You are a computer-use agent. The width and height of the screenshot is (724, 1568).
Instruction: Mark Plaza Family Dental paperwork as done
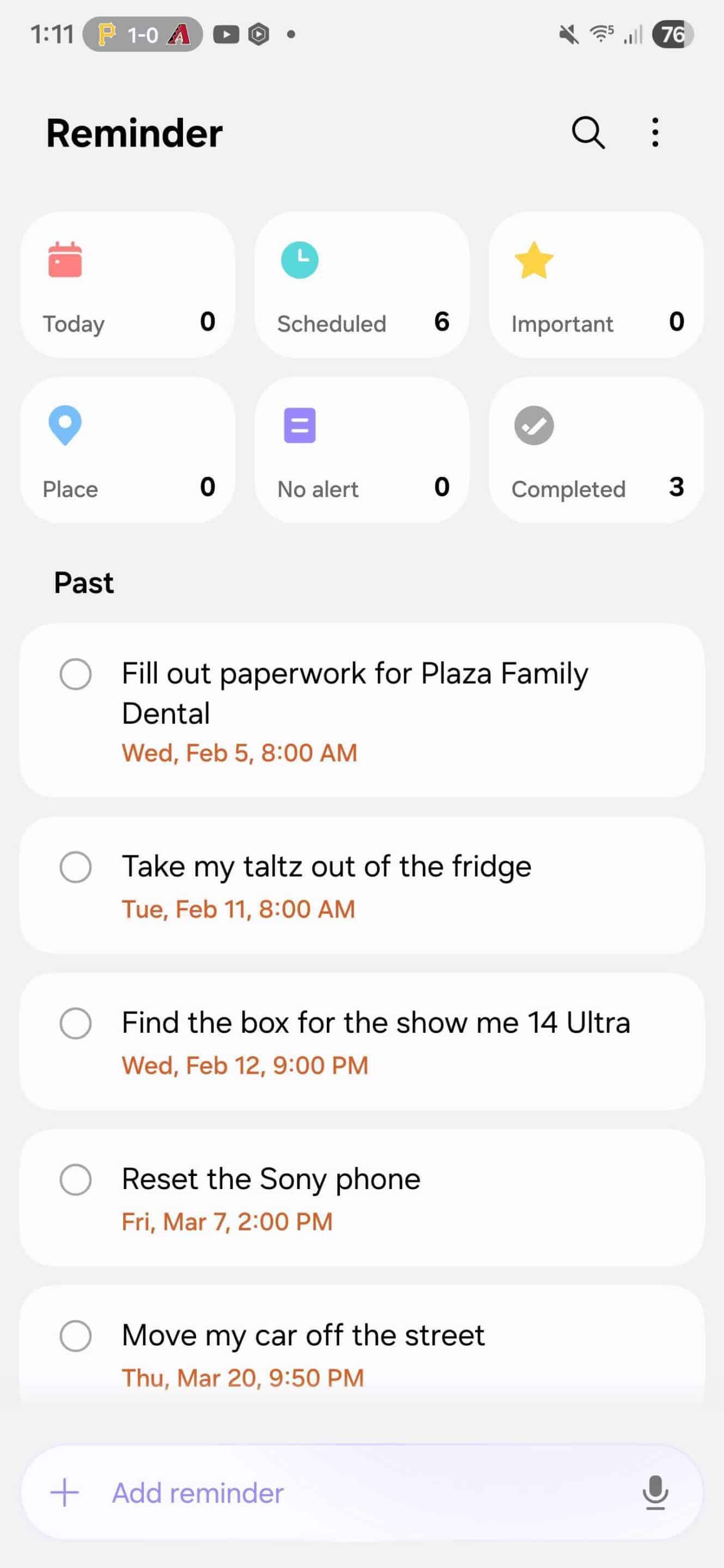(x=76, y=674)
